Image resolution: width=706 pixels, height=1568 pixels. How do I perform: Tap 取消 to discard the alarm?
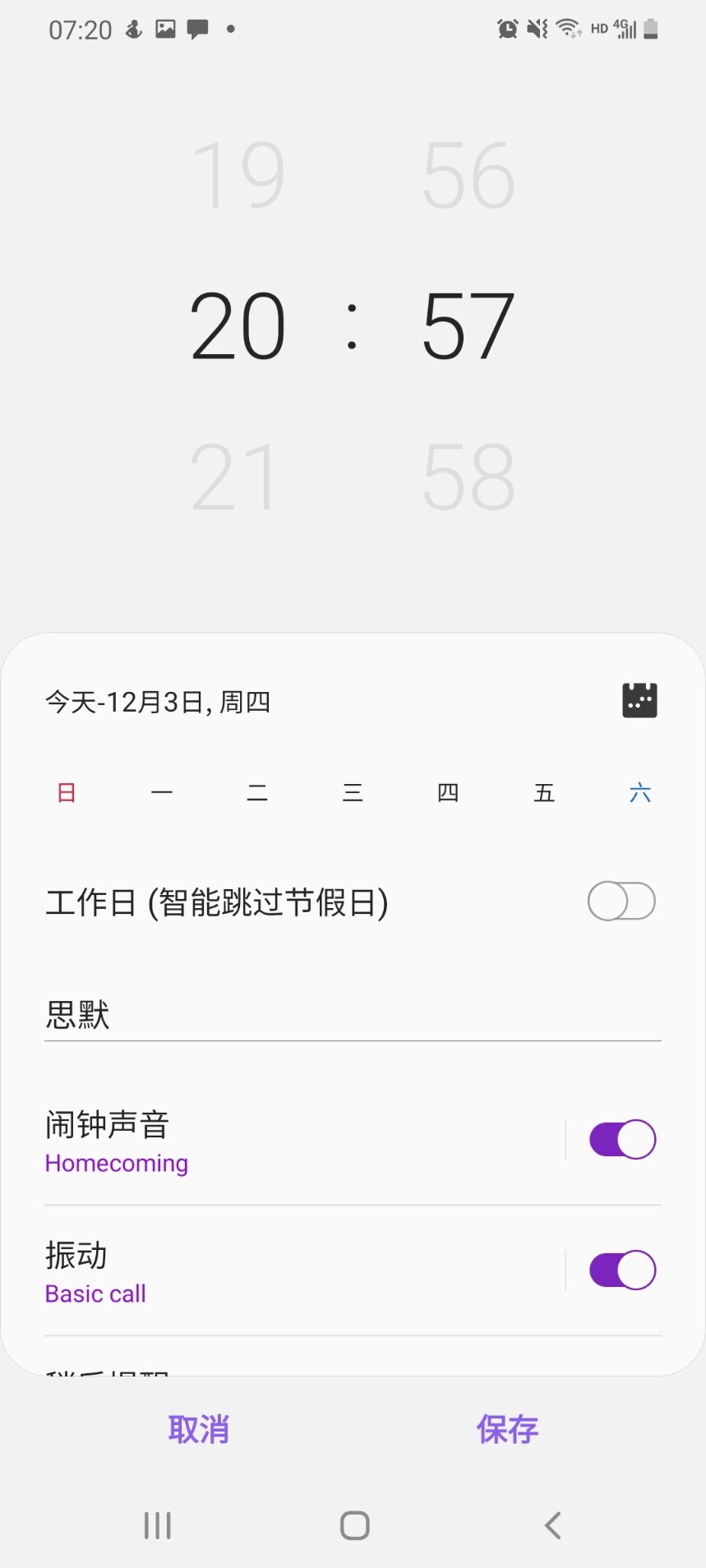(198, 1429)
